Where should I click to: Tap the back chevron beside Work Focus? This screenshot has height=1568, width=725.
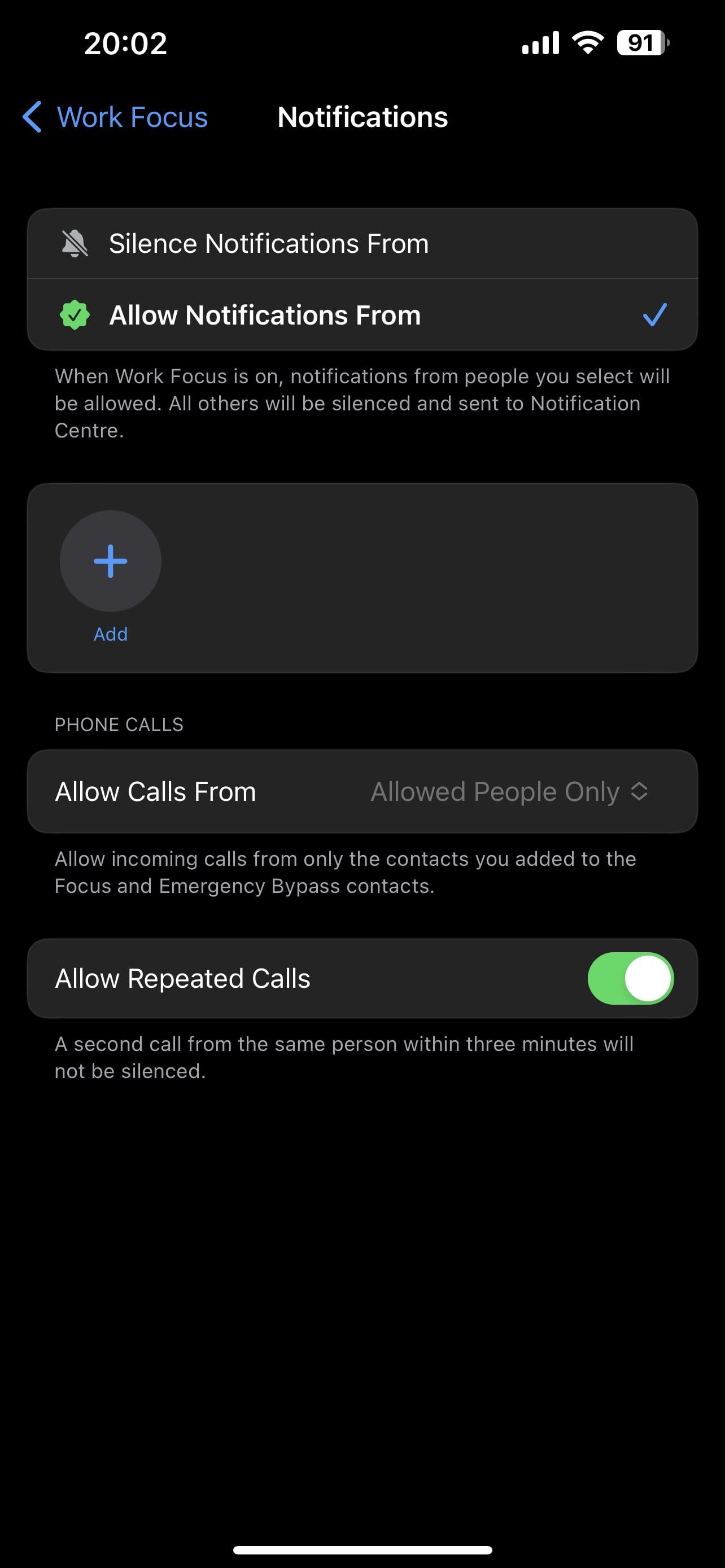click(x=32, y=117)
